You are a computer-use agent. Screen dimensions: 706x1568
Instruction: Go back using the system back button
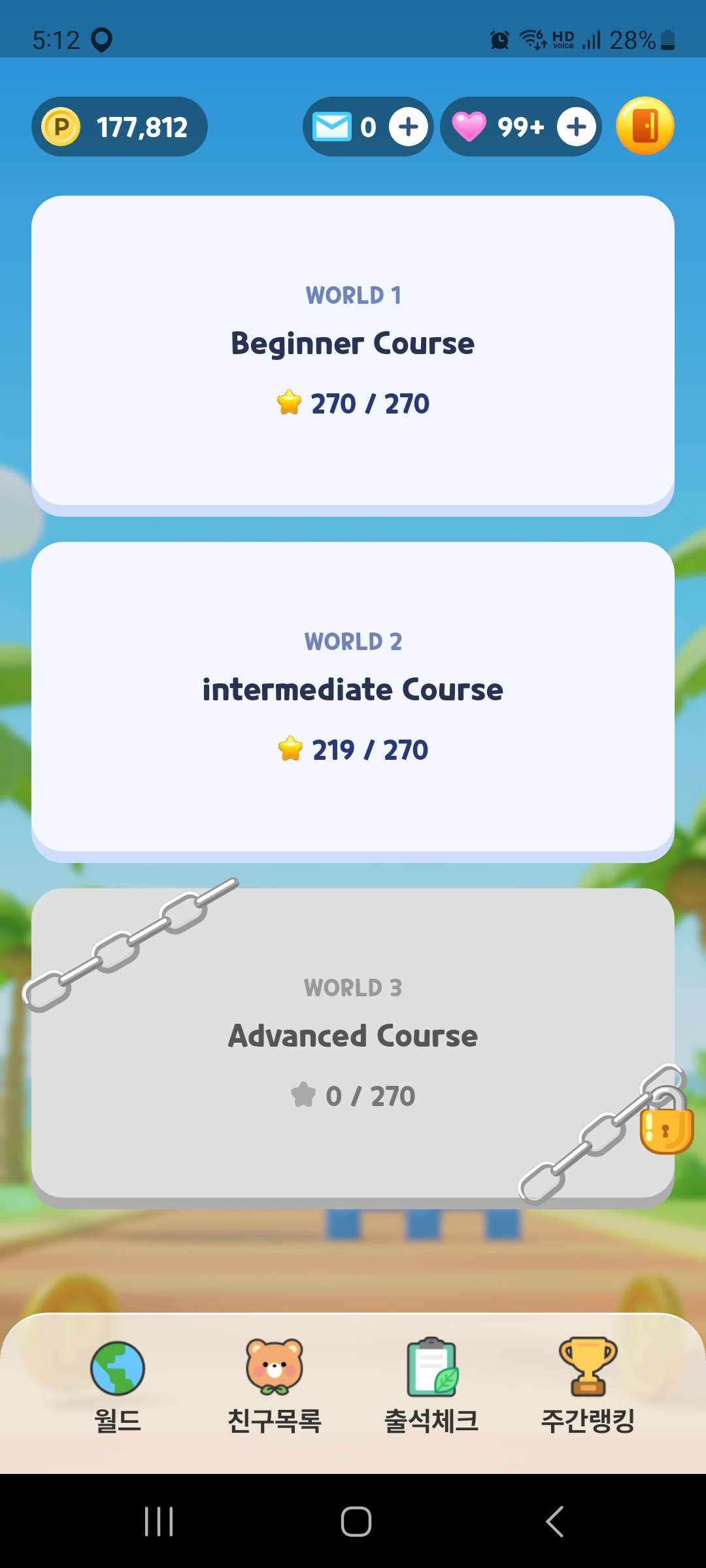[554, 1522]
